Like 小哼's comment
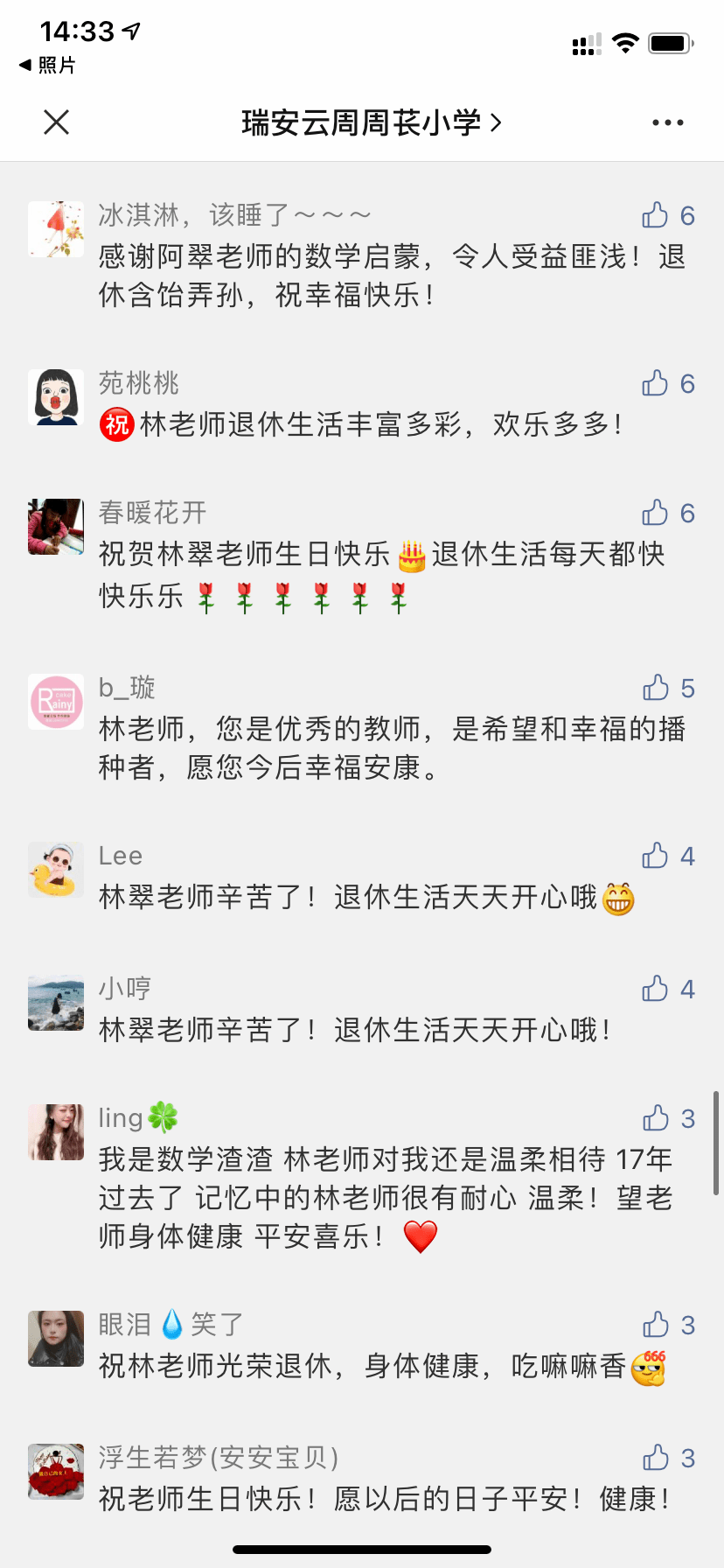This screenshot has height=1568, width=724. [x=656, y=989]
